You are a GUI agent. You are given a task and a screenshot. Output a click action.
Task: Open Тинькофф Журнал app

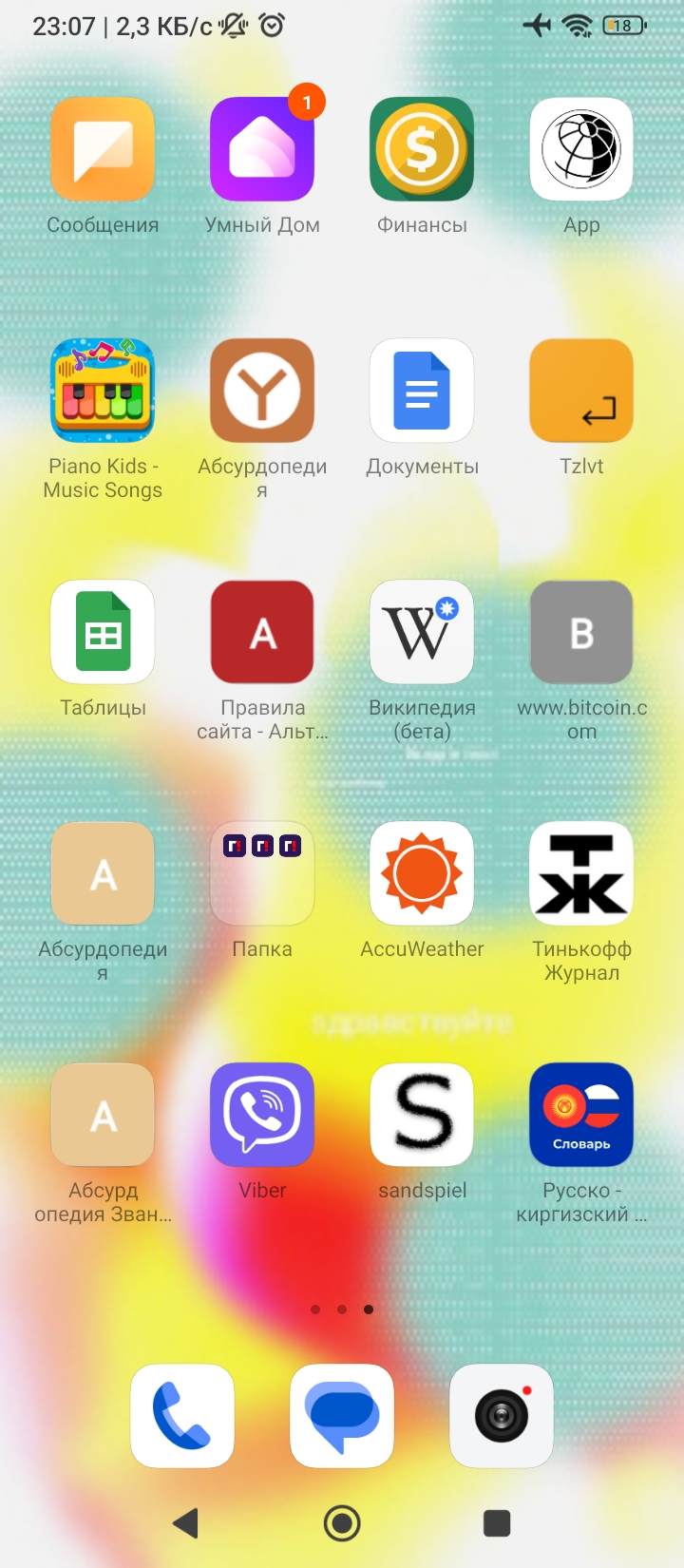[x=581, y=874]
